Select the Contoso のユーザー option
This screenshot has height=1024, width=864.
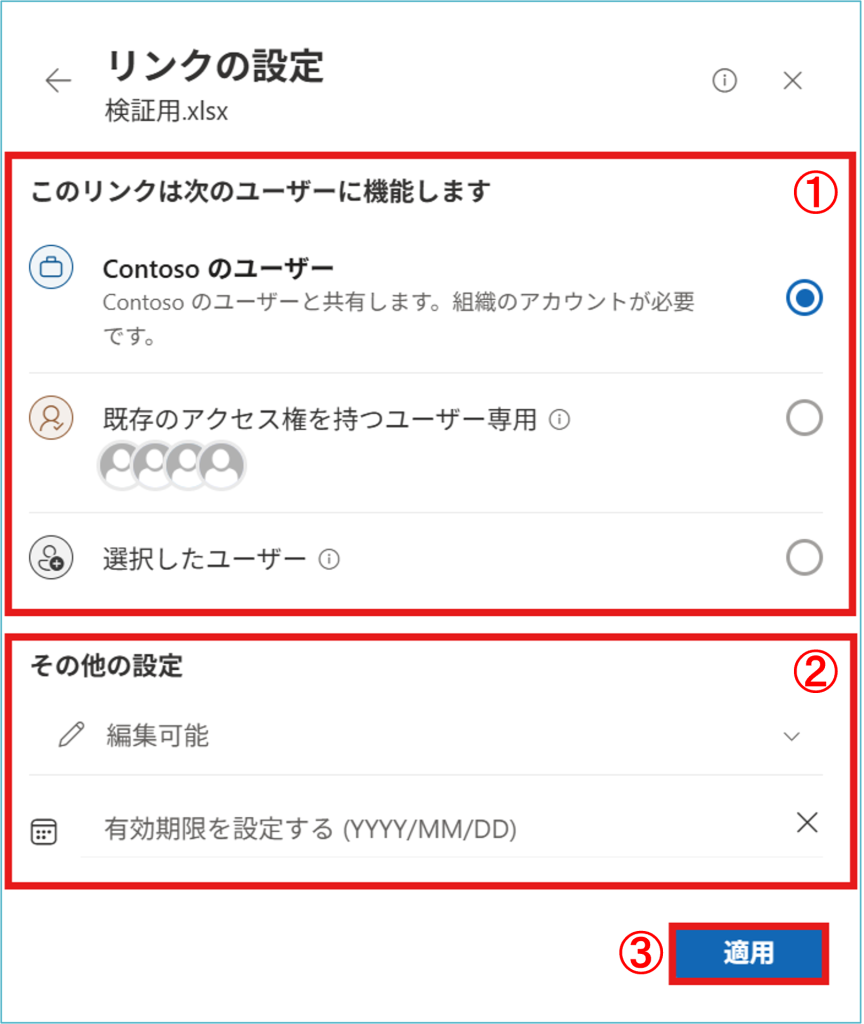coord(804,298)
